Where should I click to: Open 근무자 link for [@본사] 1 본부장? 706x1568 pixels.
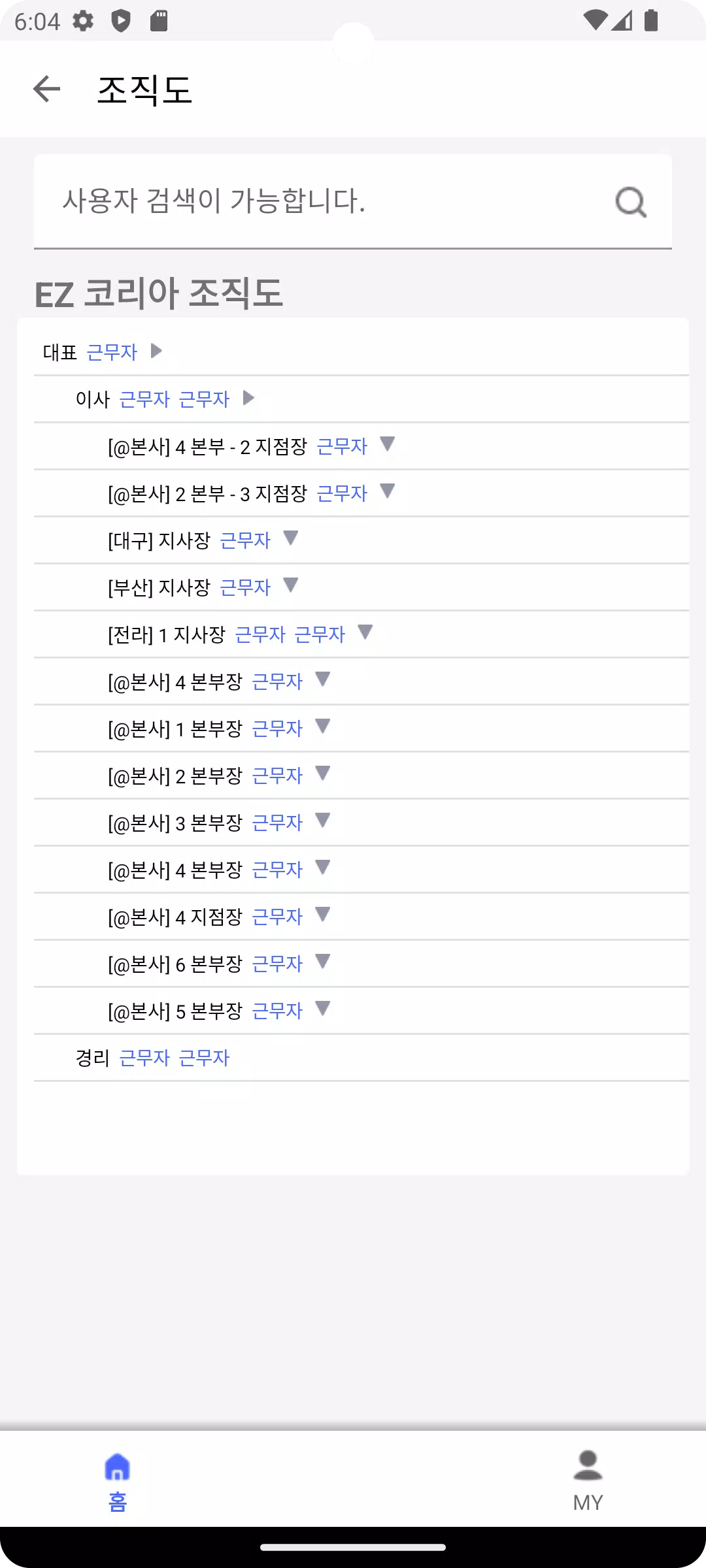277,728
